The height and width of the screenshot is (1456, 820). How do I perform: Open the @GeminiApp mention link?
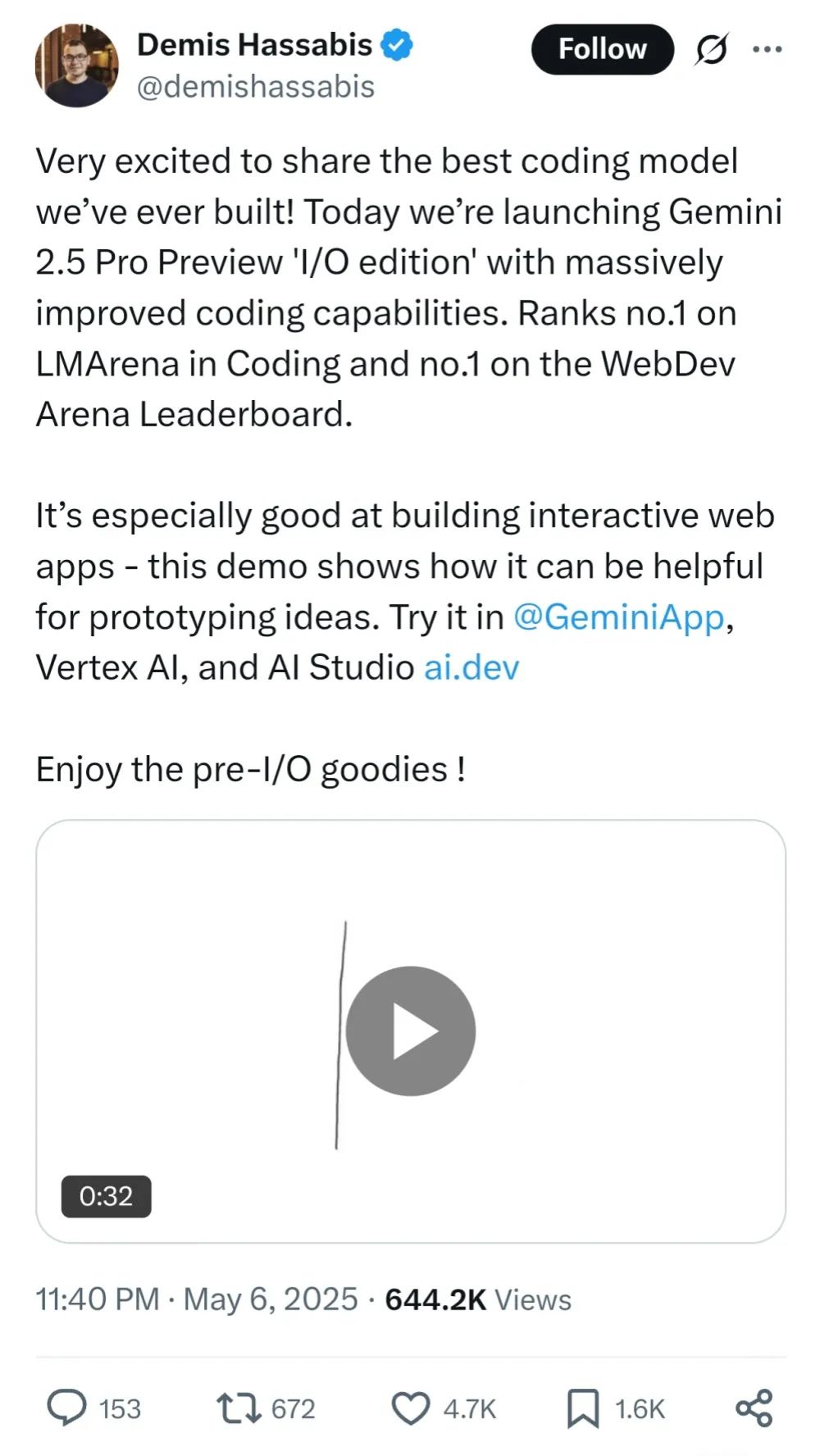[x=619, y=617]
